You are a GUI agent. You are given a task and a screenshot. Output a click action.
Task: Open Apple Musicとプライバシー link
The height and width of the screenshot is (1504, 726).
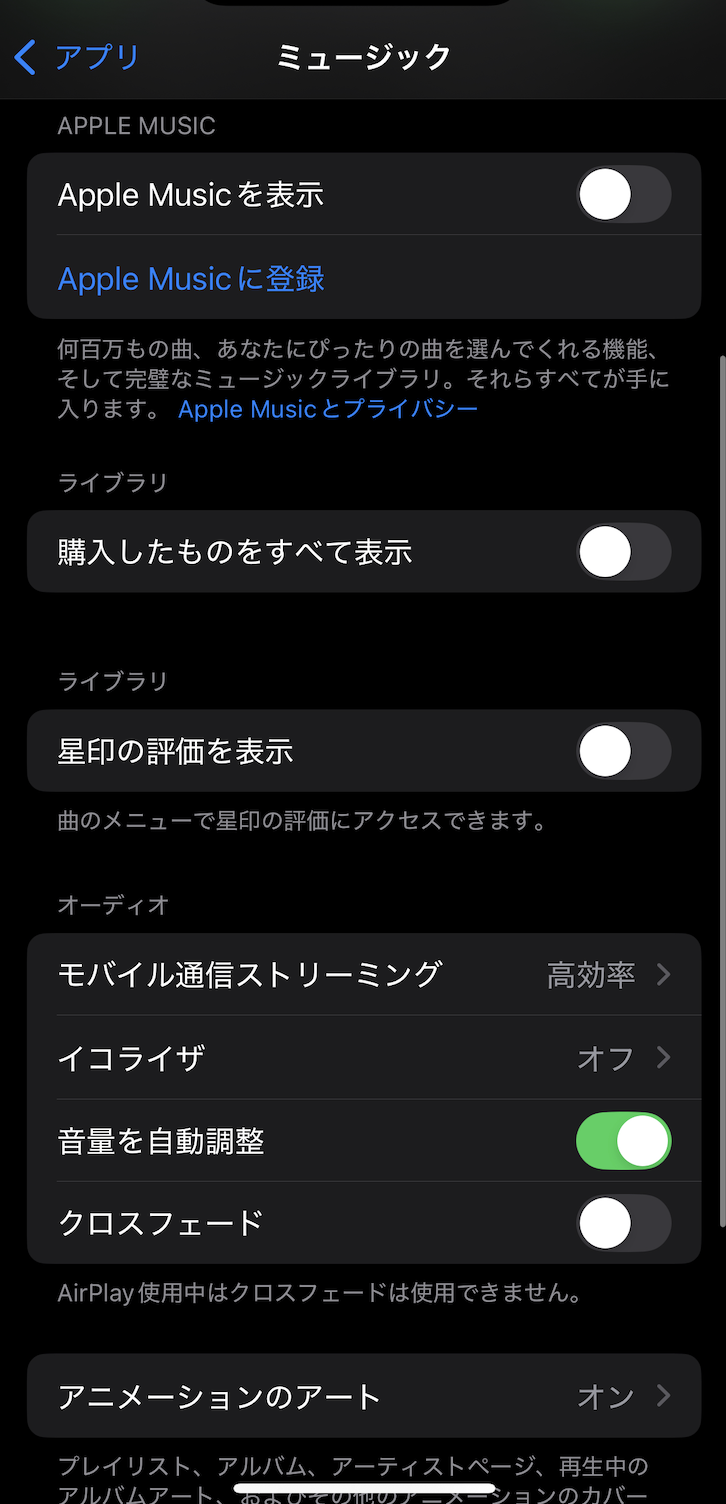(x=328, y=409)
